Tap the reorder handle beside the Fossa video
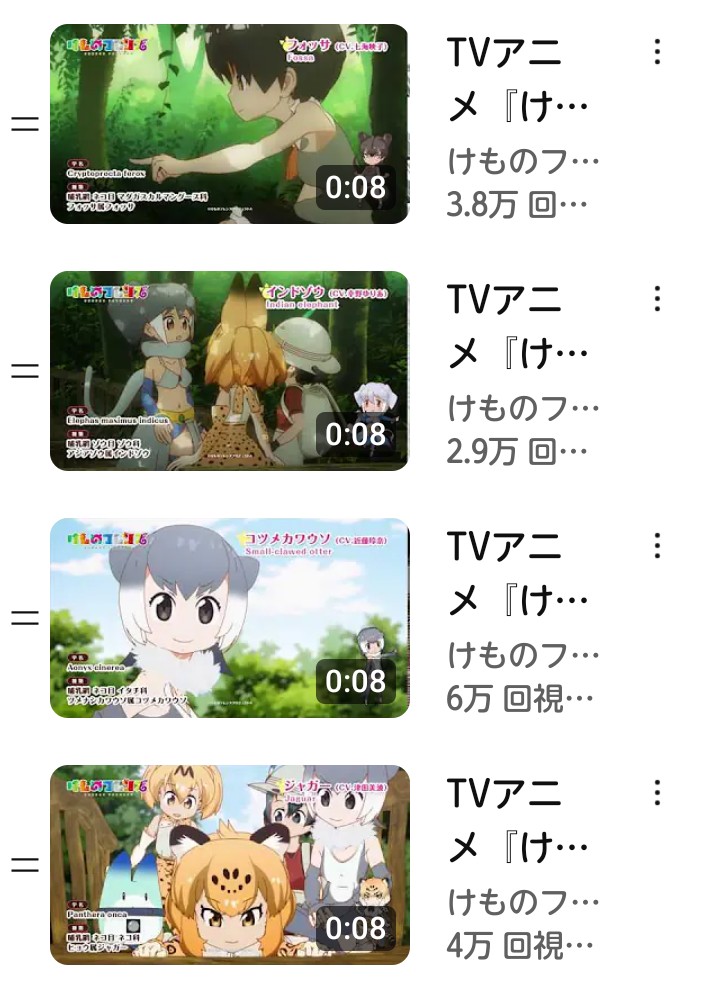The height and width of the screenshot is (994, 720). coord(24,124)
